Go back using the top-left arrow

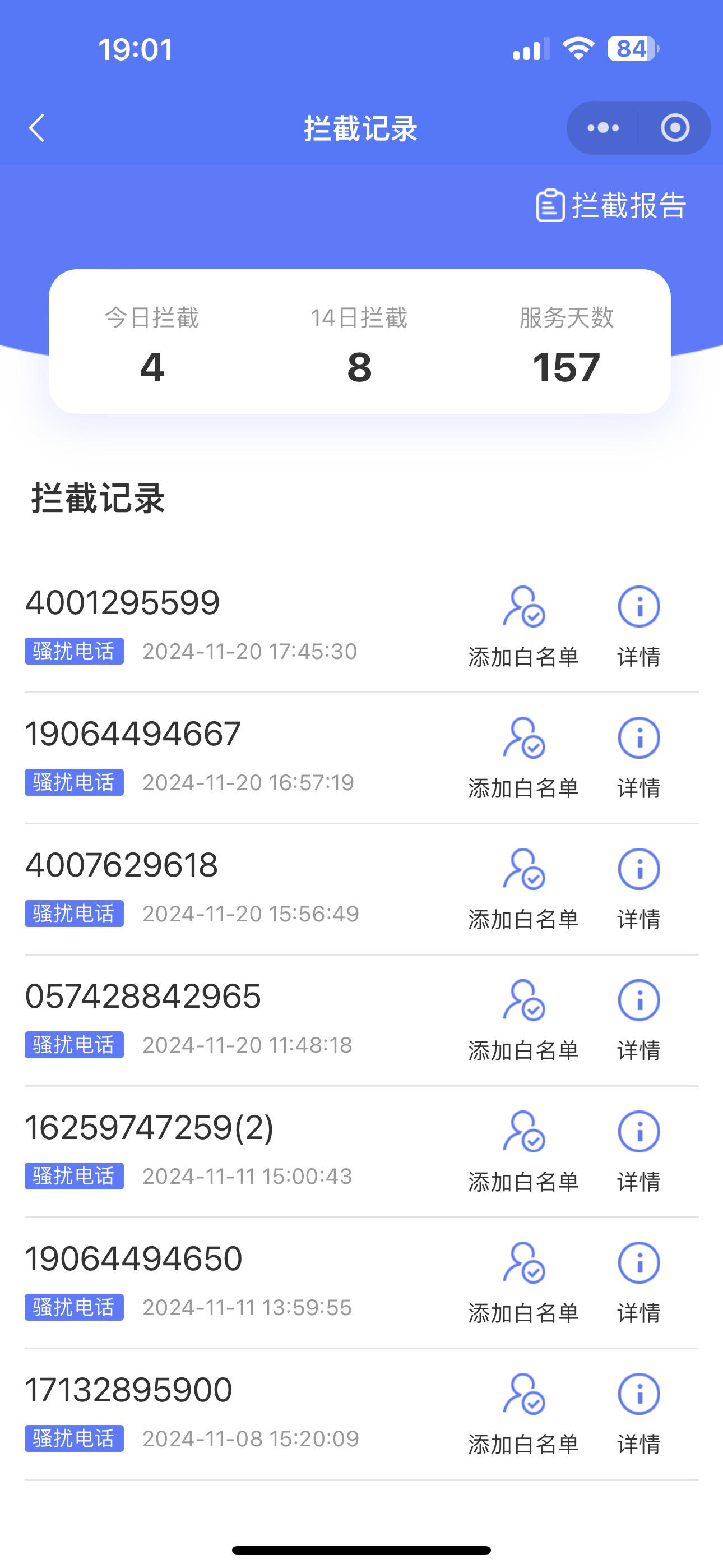(x=37, y=128)
